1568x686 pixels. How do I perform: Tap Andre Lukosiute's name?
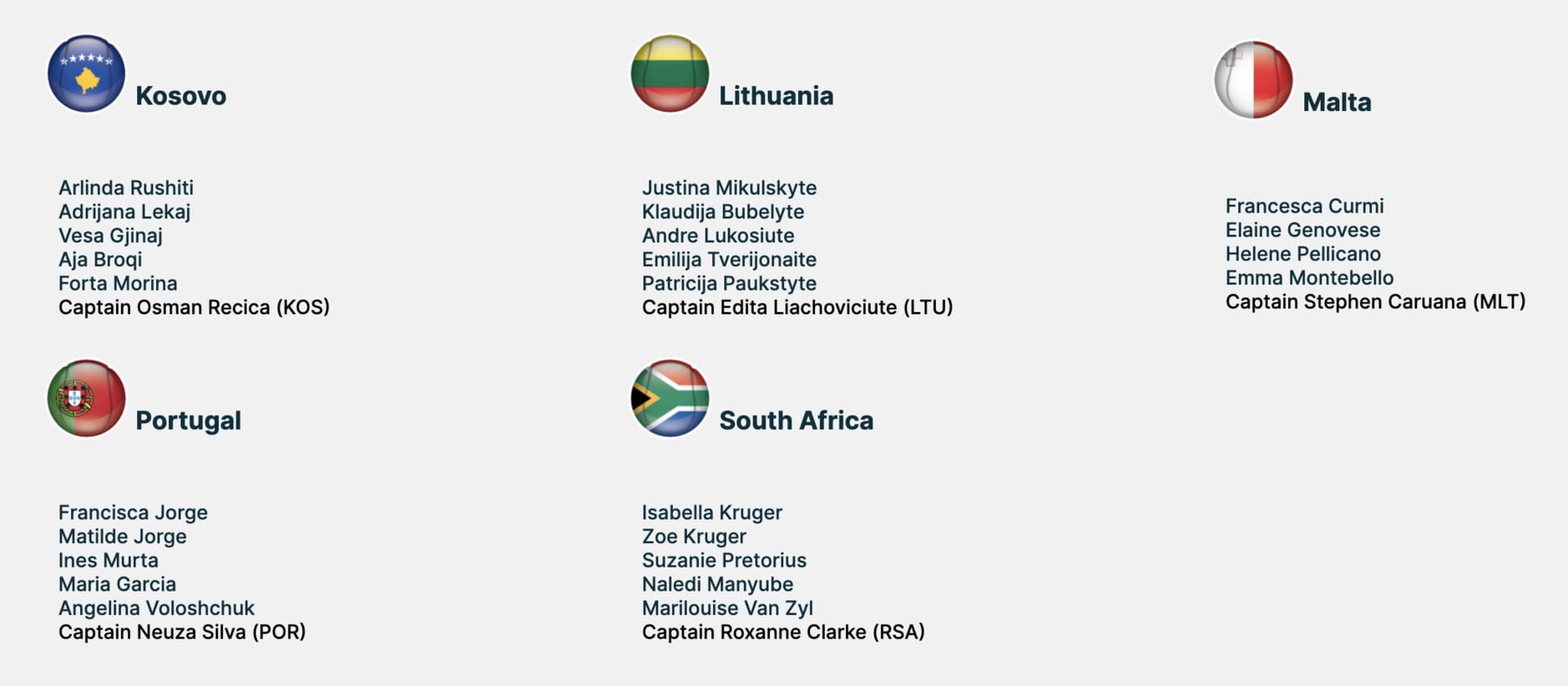[718, 235]
